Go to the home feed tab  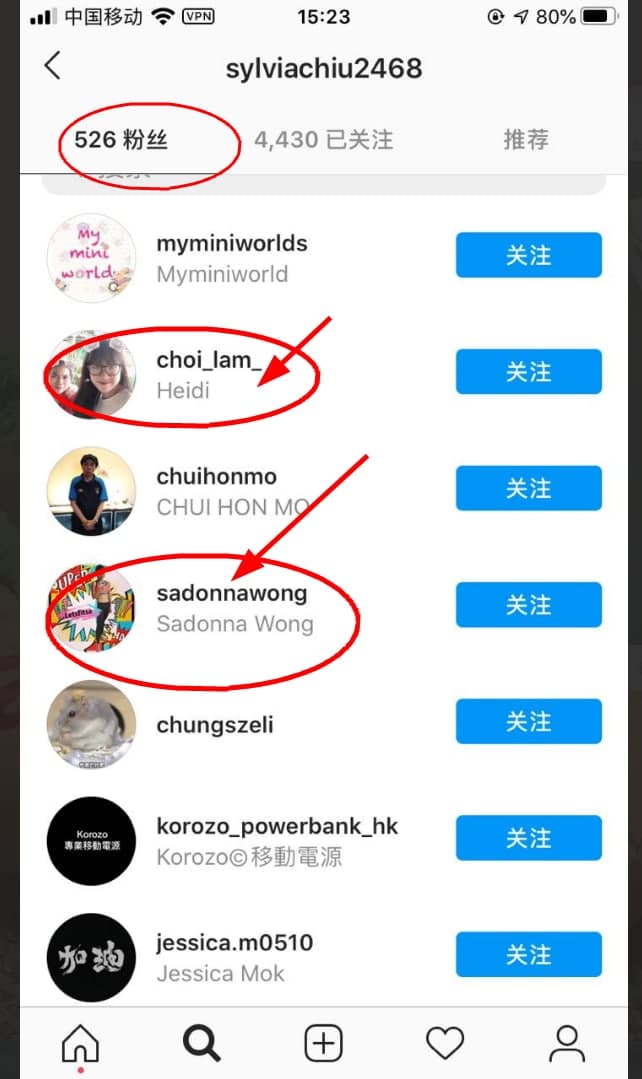tap(80, 1044)
